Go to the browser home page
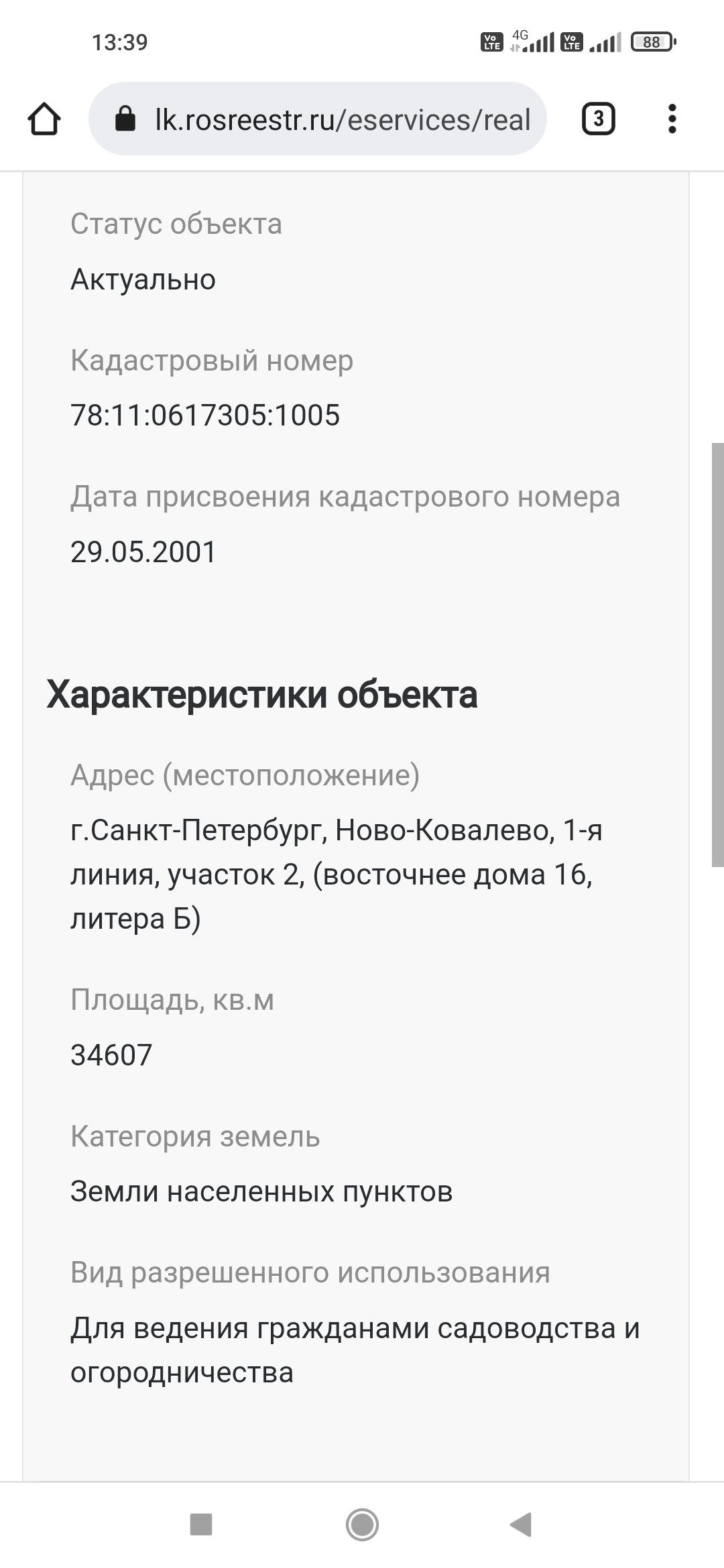724x1568 pixels. click(x=44, y=119)
